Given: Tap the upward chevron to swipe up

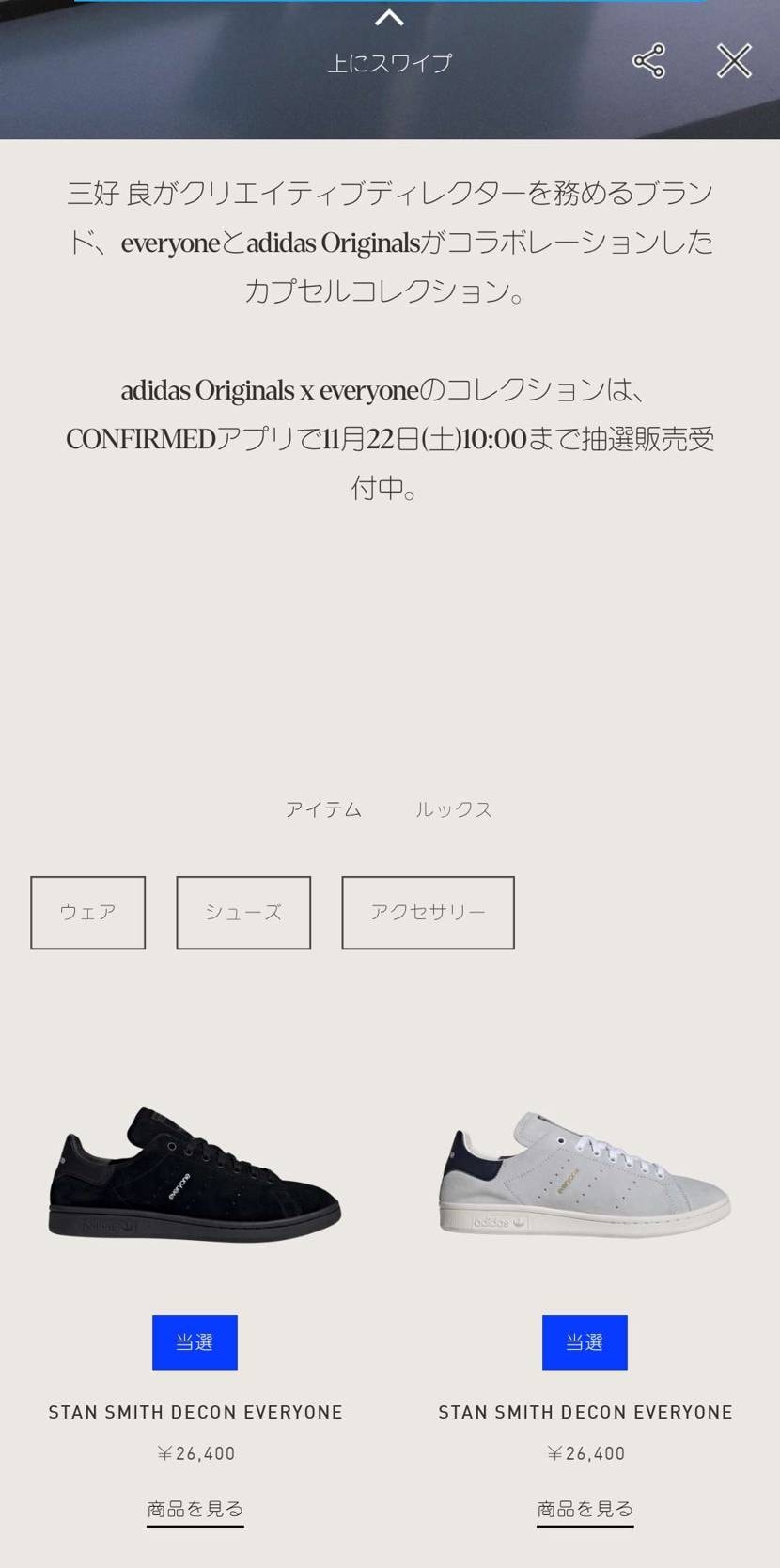Looking at the screenshot, I should pos(389,19).
